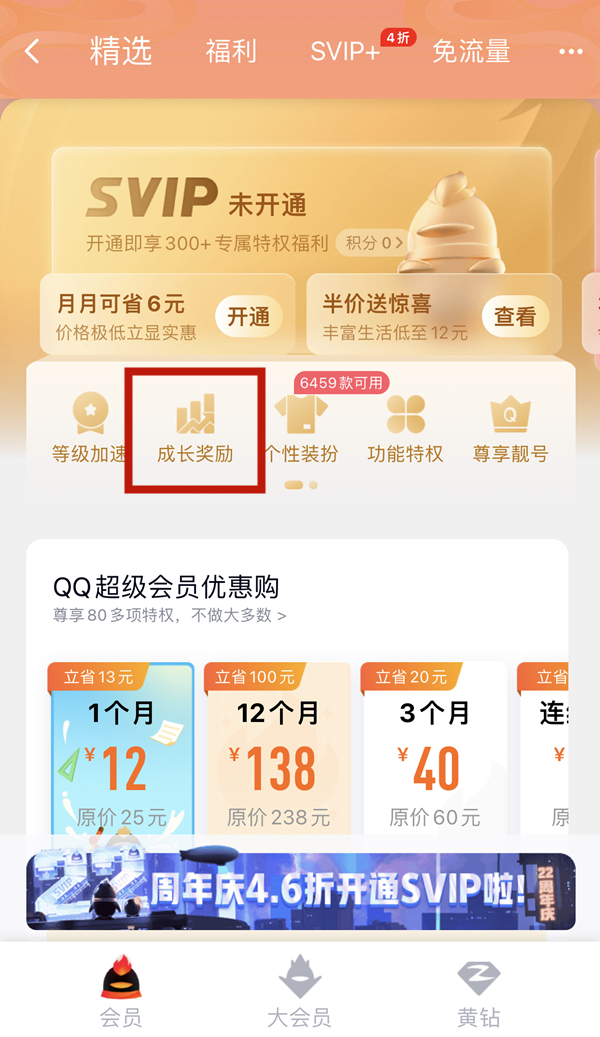
Task: Go back using the top-left arrow
Action: [32, 52]
